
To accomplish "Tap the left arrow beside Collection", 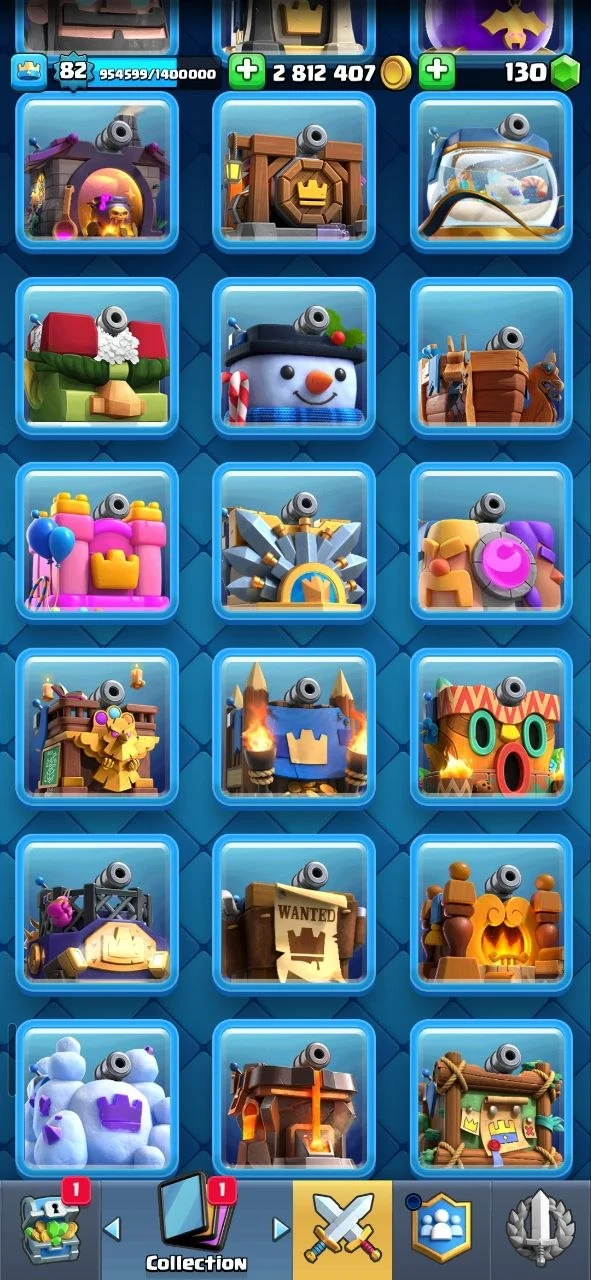I will (112, 1227).
